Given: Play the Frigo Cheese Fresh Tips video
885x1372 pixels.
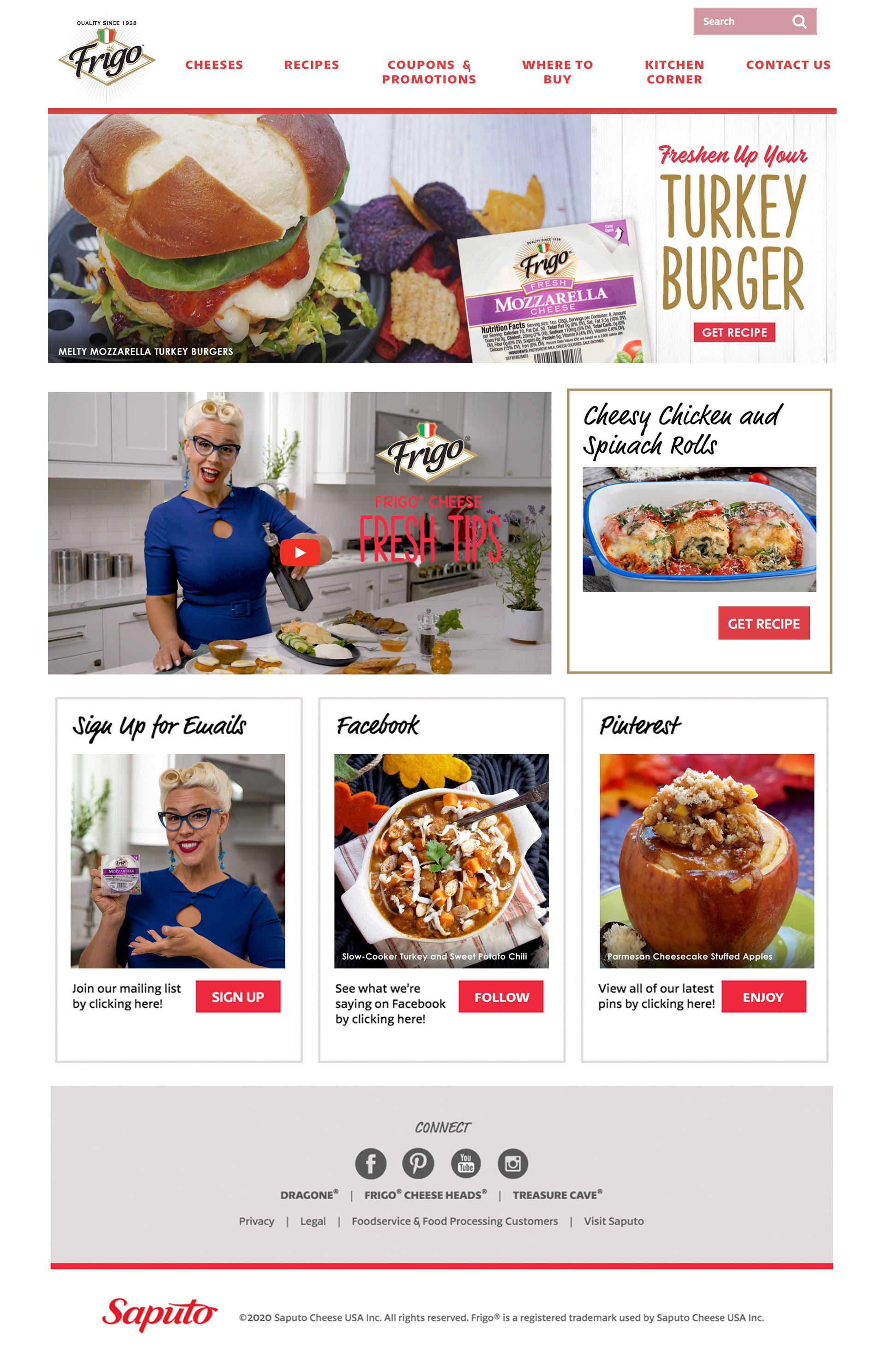Looking at the screenshot, I should point(300,552).
